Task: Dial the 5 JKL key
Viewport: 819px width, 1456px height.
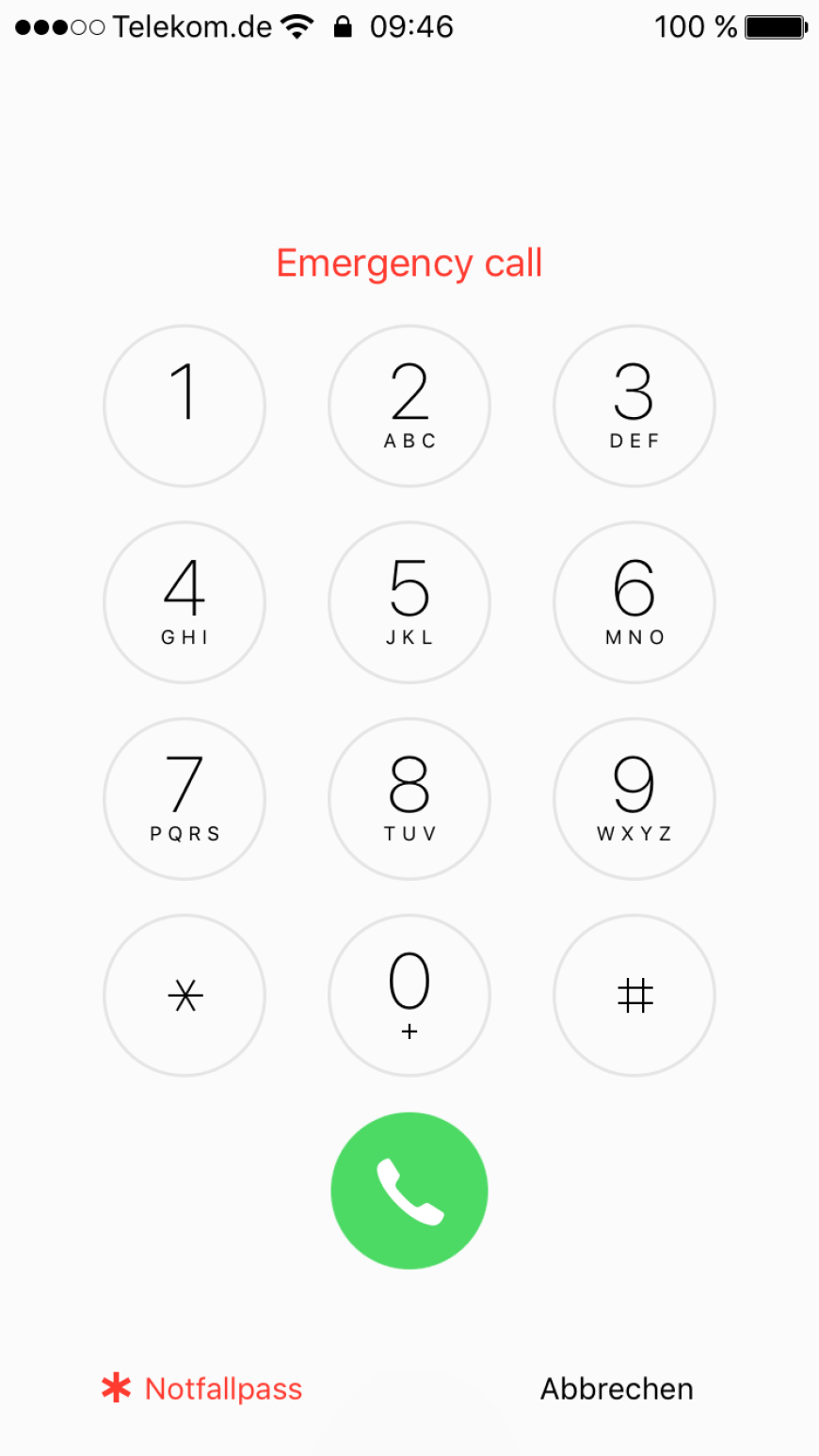Action: tap(409, 602)
